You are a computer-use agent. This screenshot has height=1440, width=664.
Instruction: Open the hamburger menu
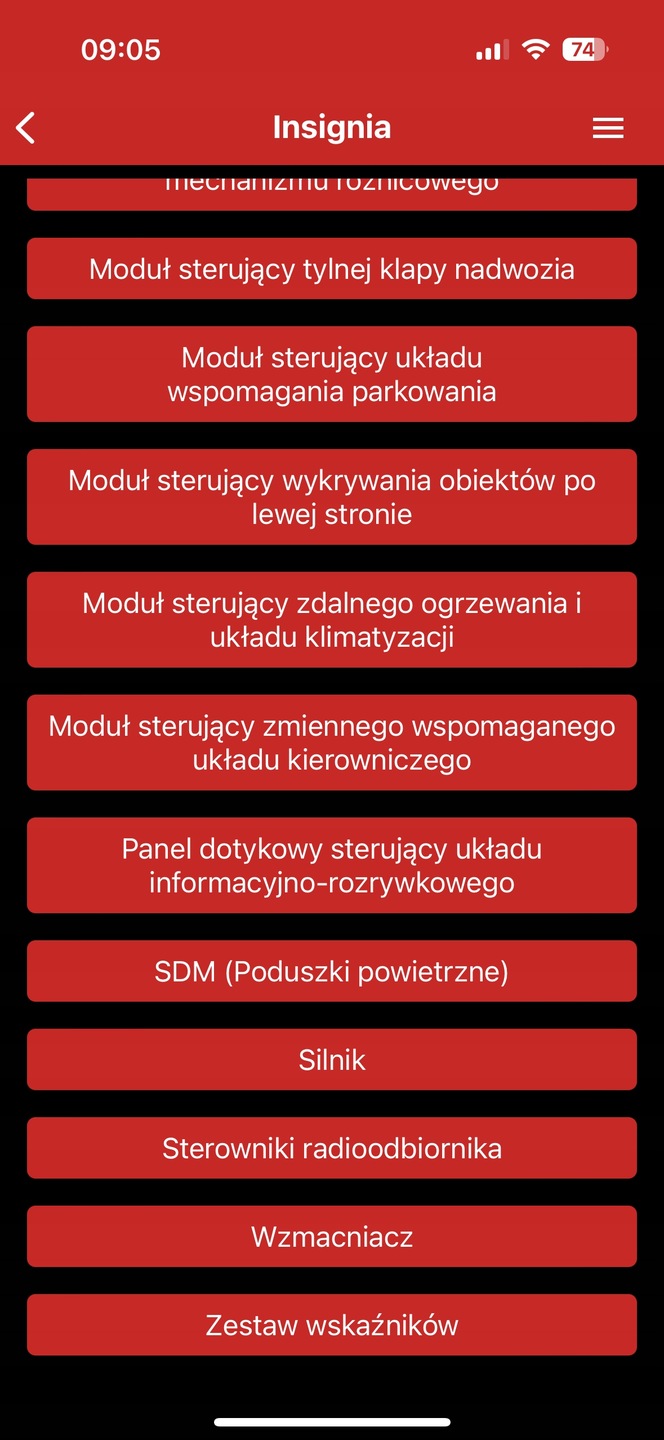click(x=608, y=128)
